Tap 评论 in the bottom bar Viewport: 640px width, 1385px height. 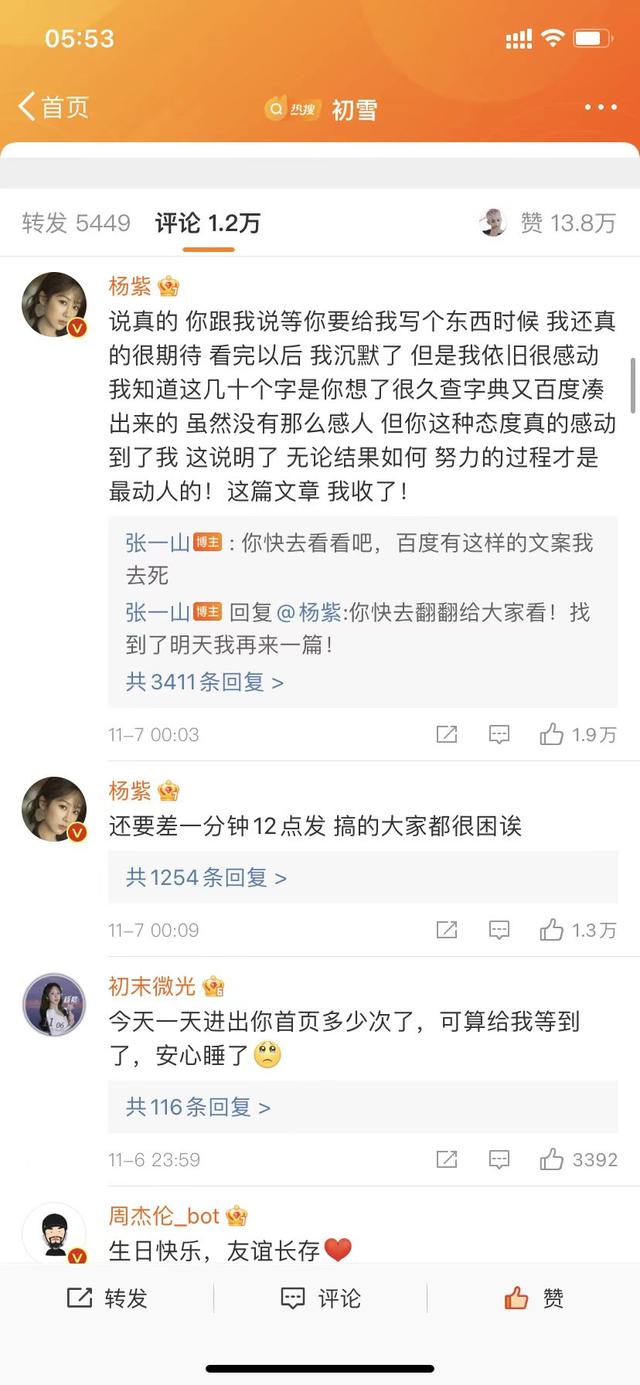point(320,1298)
